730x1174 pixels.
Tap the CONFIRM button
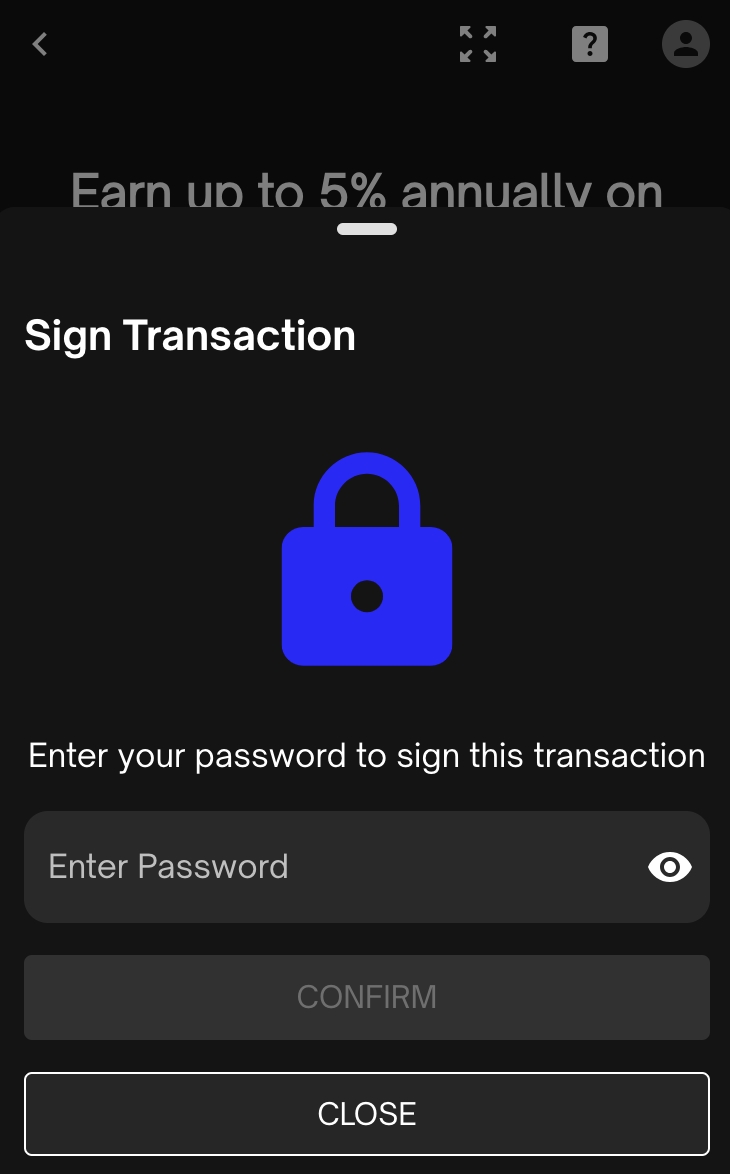367,997
